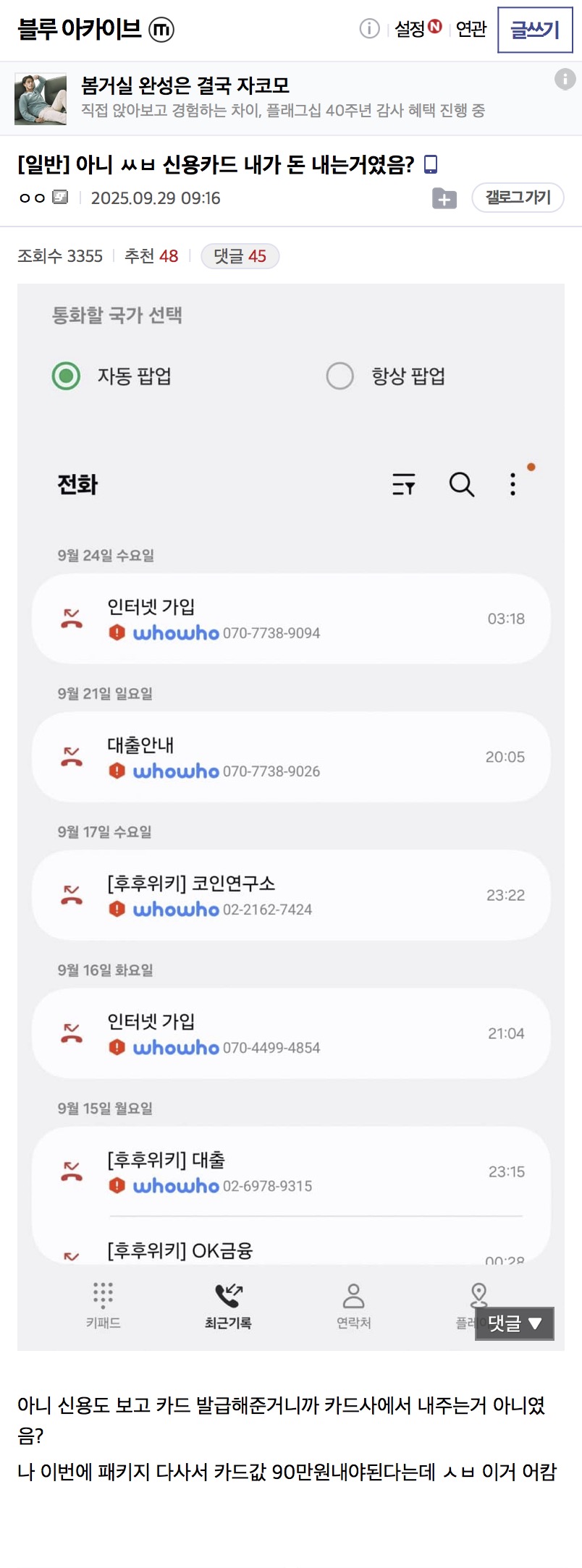The width and height of the screenshot is (582, 1568).
Task: Tap the floating 댓글 ▼ button
Action: tap(515, 1323)
